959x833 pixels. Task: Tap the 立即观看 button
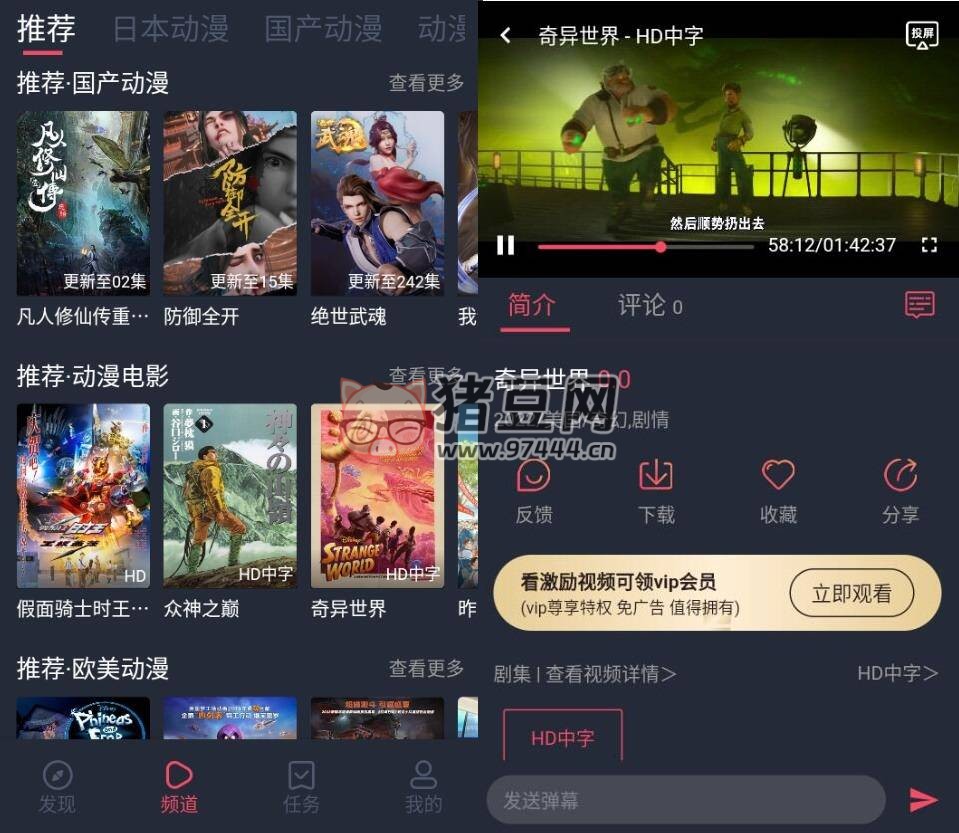(x=851, y=594)
